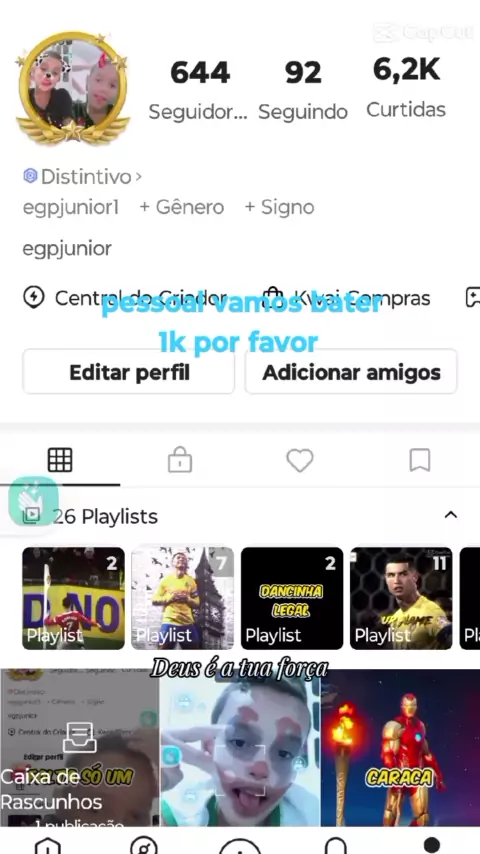Open the playlist with 7 videos
This screenshot has height=854, width=480.
click(183, 598)
